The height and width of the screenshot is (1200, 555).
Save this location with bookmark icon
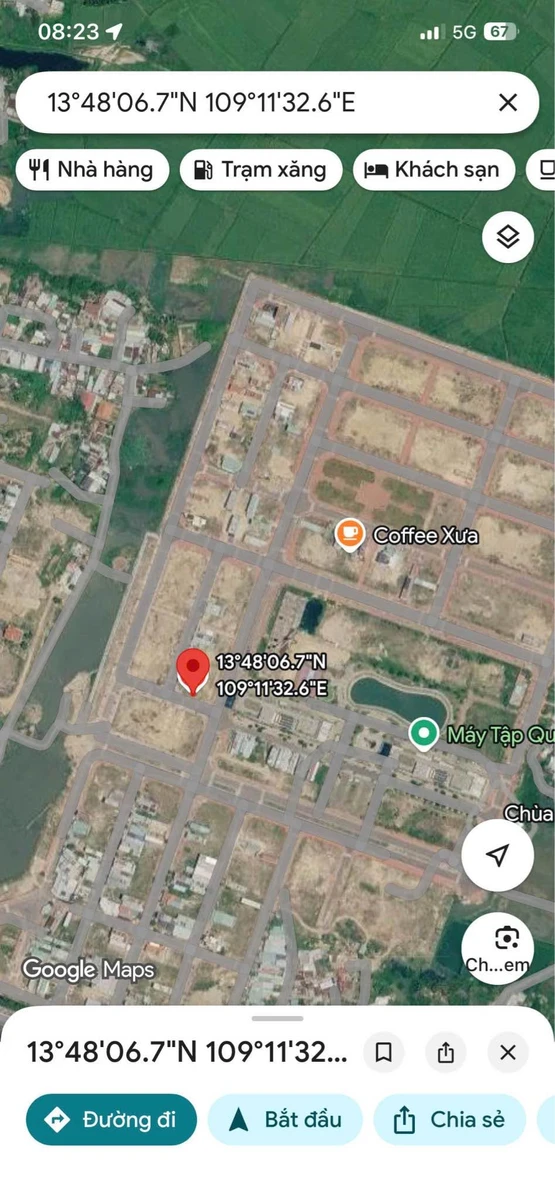383,1052
